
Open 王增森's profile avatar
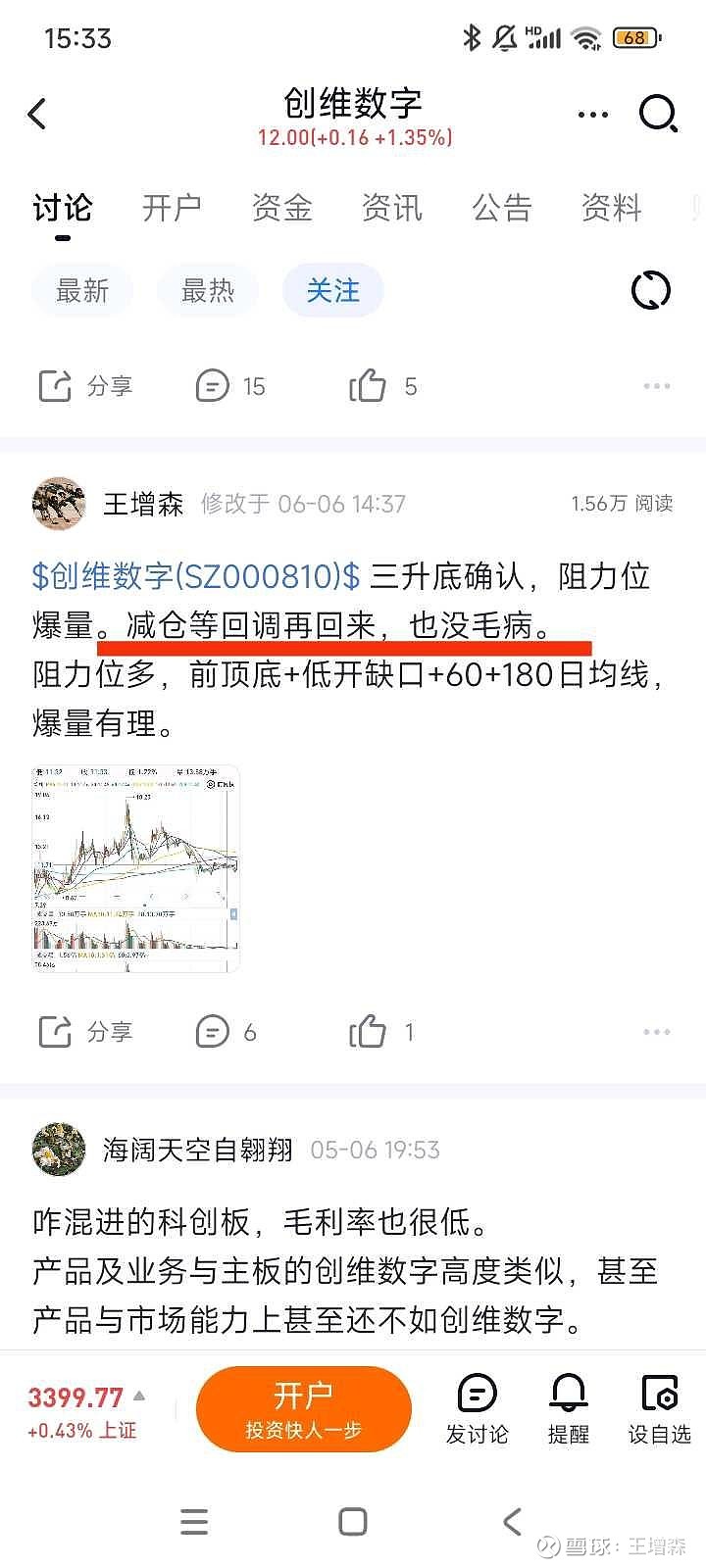(59, 504)
